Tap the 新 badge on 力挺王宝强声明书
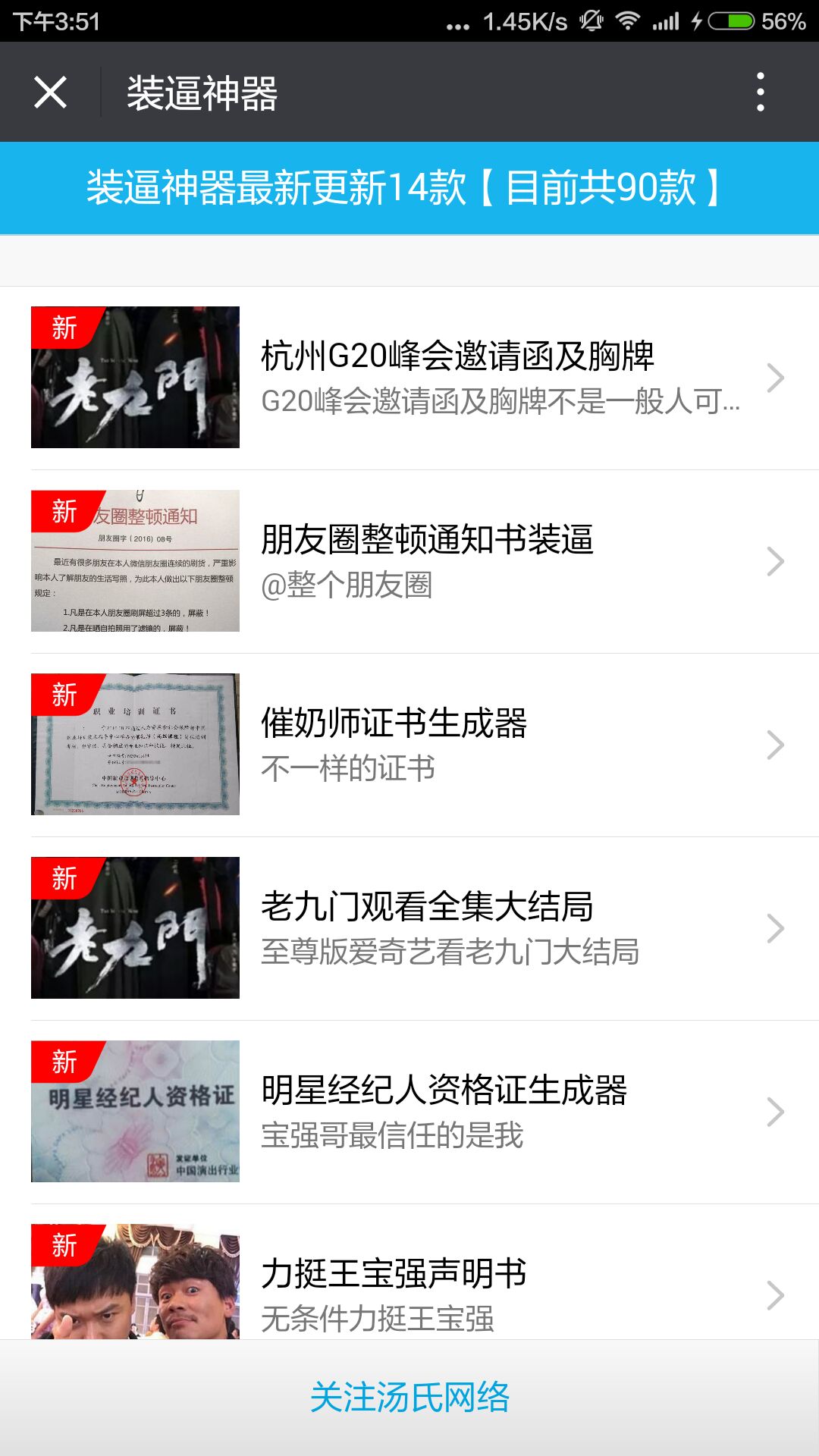Viewport: 819px width, 1456px height. (x=64, y=1246)
